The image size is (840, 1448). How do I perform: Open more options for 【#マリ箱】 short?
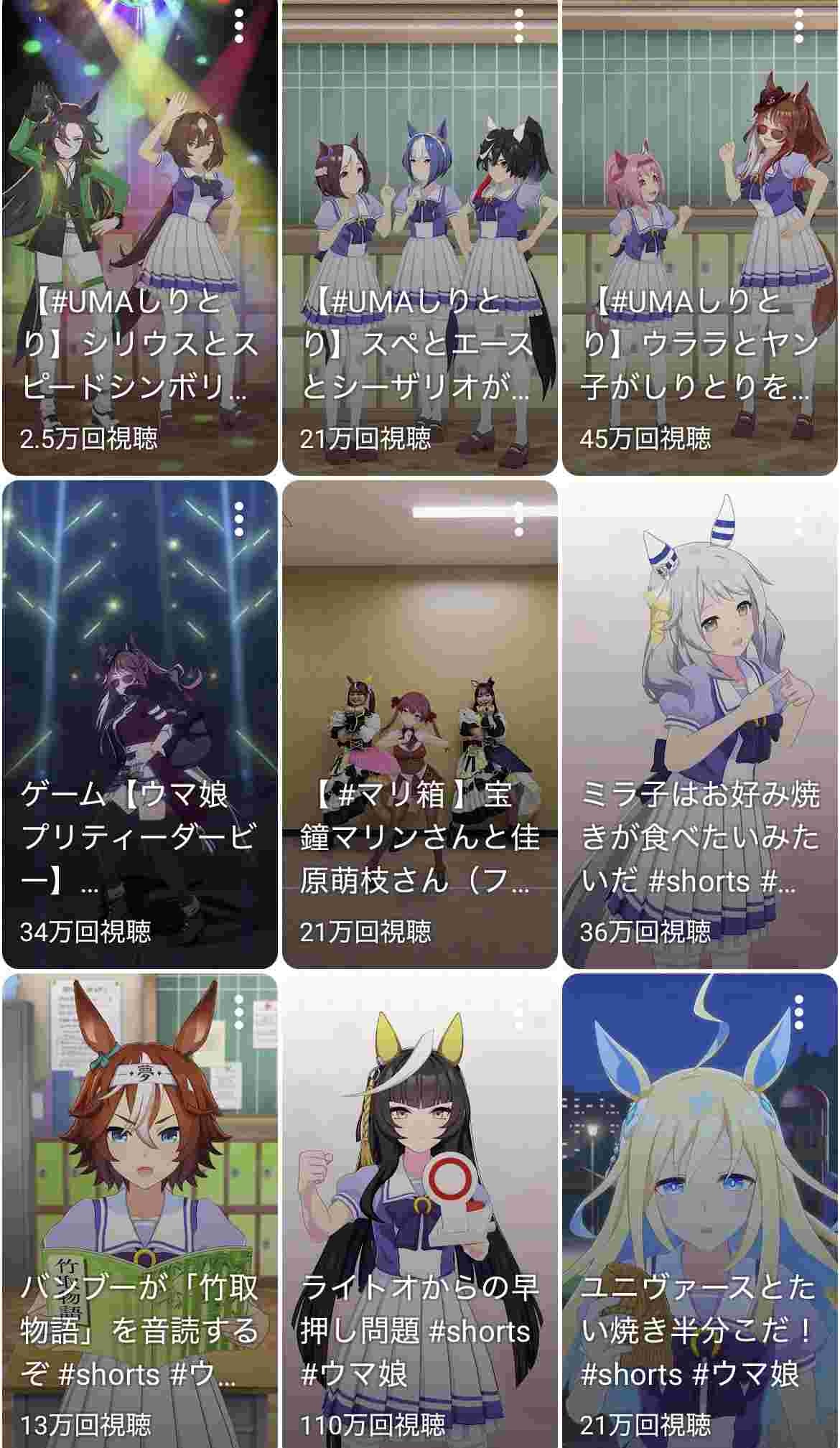point(519,519)
